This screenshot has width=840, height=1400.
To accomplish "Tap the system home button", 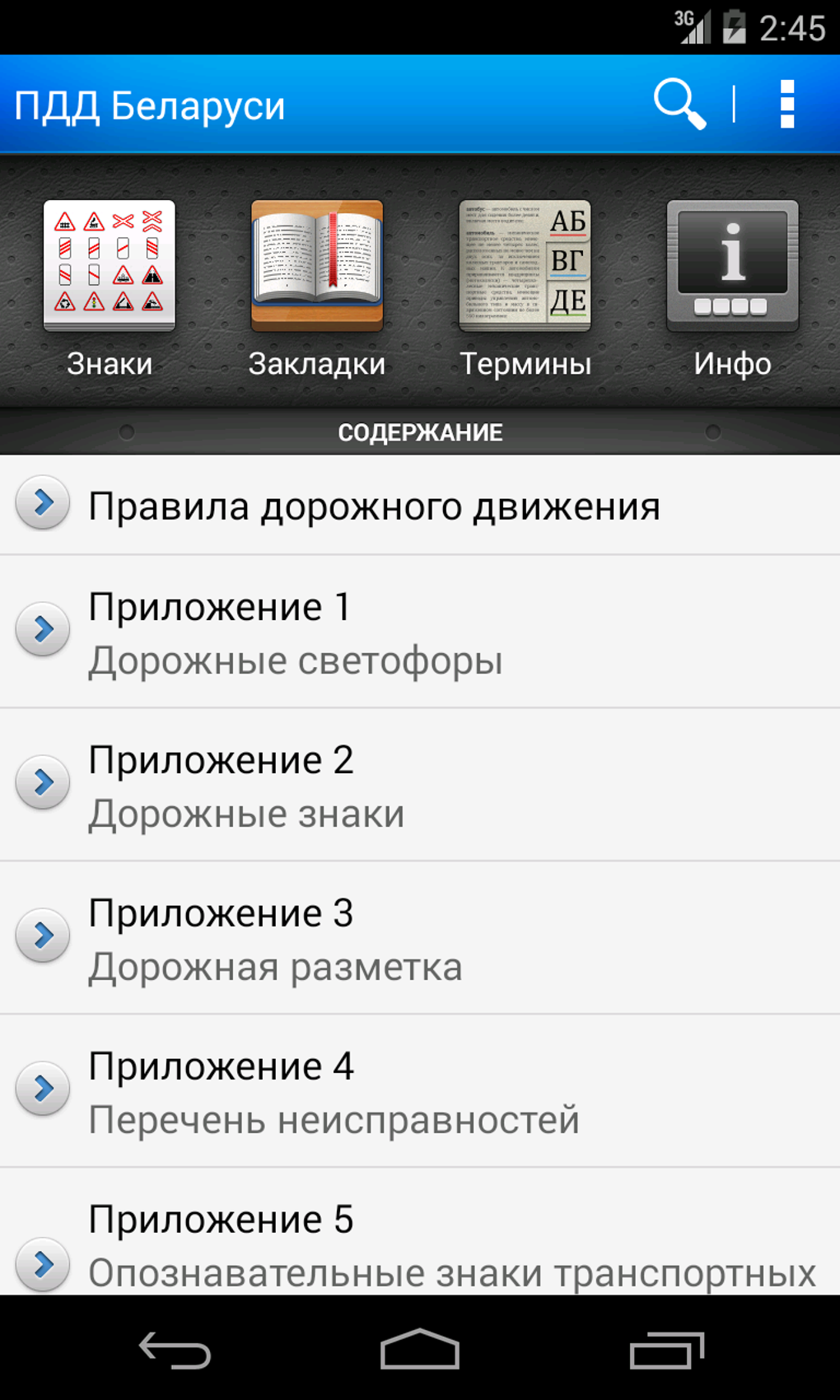I will click(420, 1349).
